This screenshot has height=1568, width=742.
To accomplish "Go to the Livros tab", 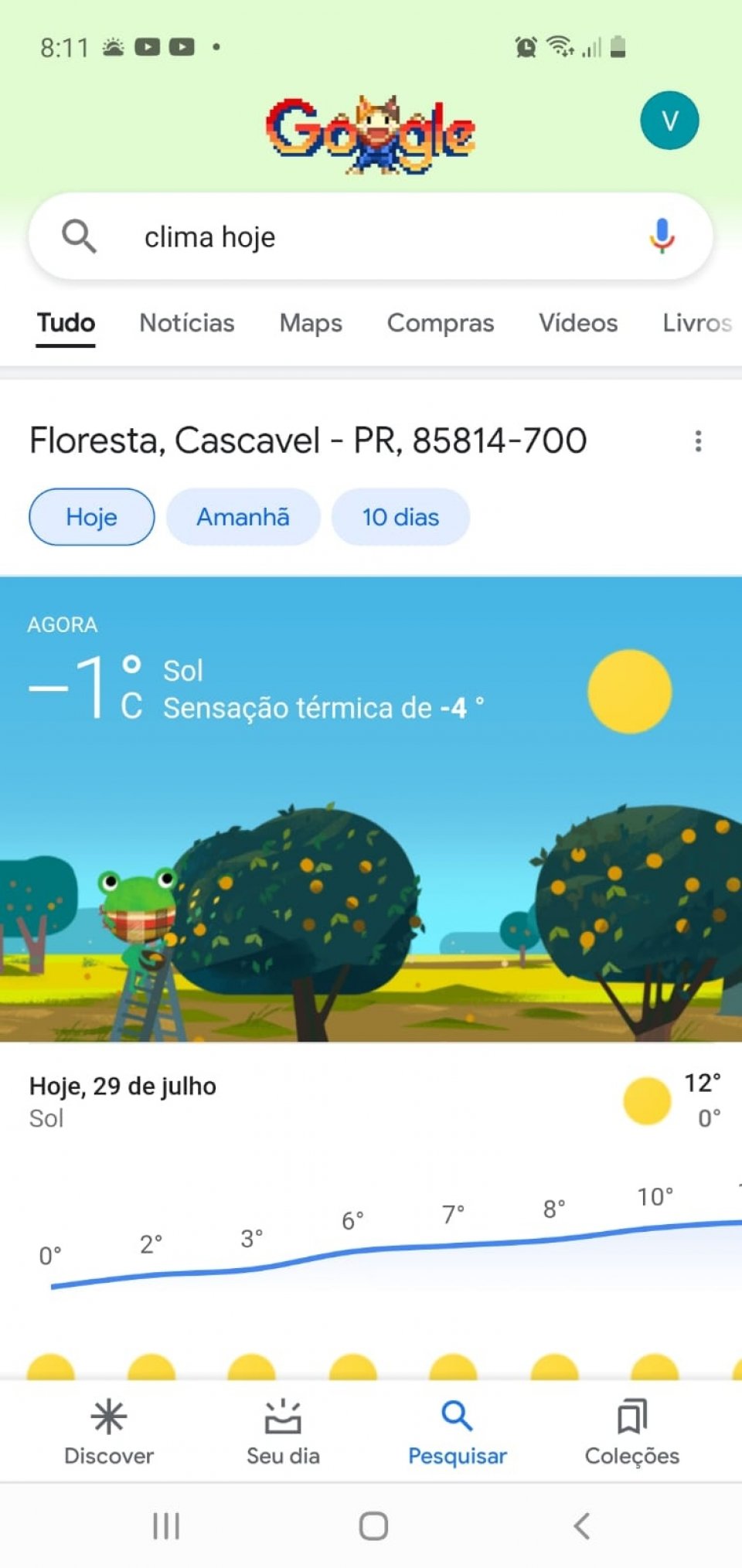I will (x=697, y=323).
